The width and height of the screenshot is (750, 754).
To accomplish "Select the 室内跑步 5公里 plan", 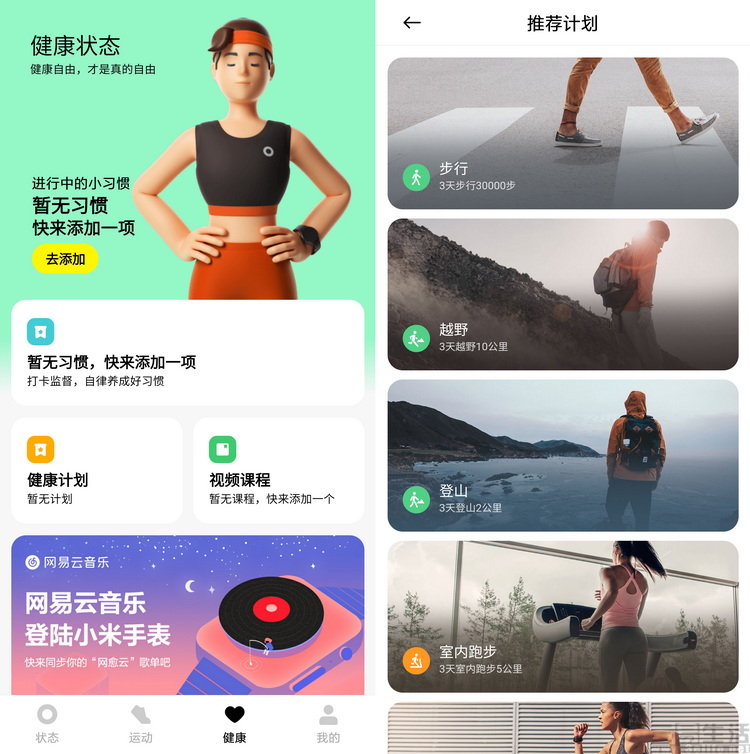I will [562, 616].
